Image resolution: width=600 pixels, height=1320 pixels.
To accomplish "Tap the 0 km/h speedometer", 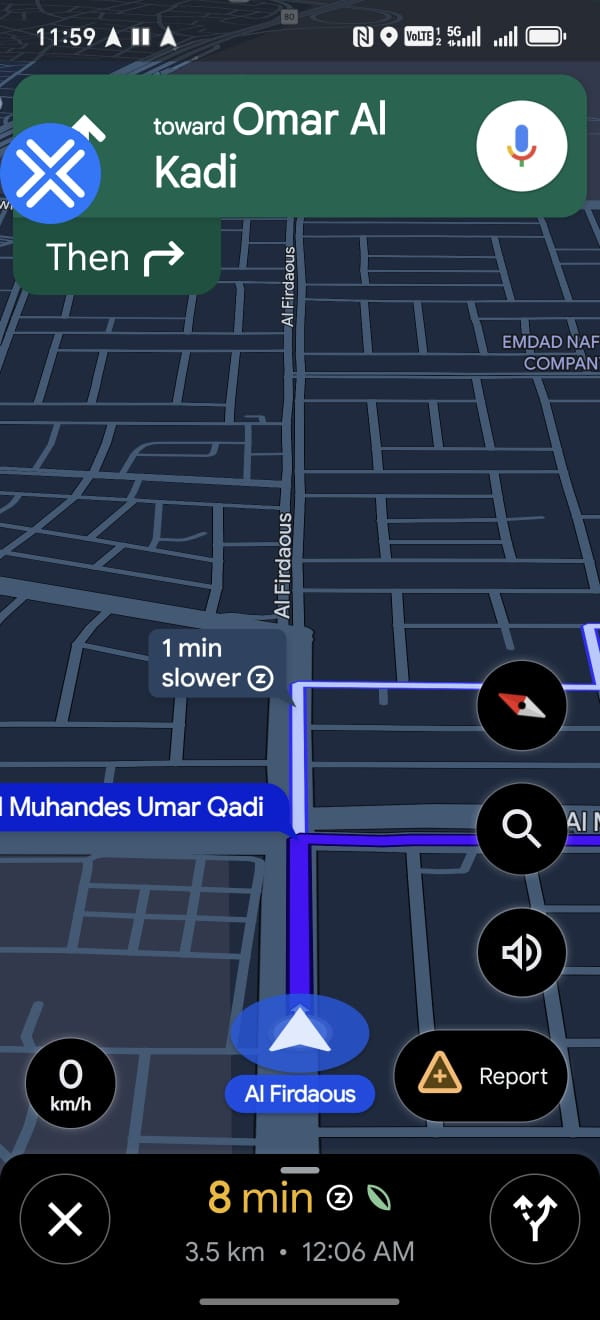I will (x=70, y=1085).
